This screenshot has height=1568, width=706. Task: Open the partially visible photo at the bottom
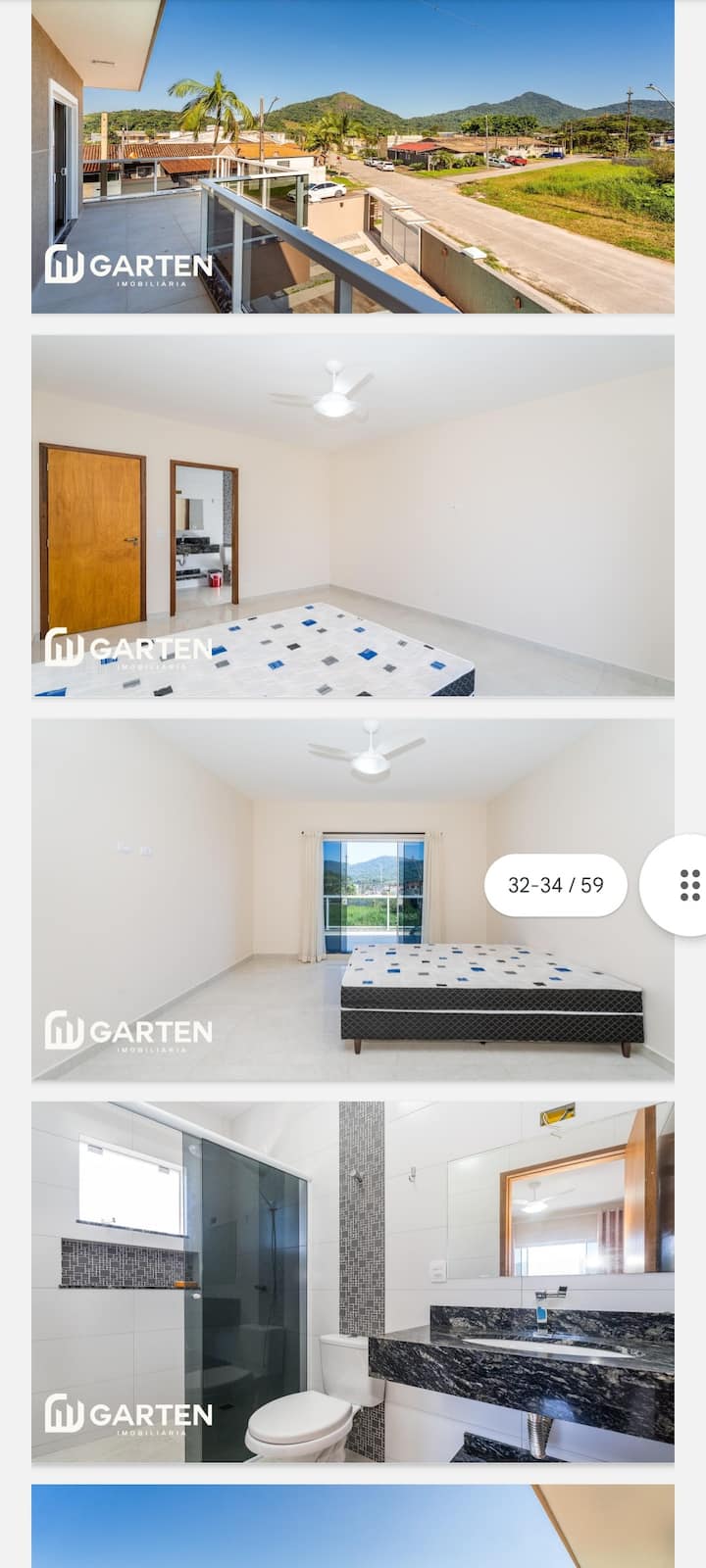353,1526
